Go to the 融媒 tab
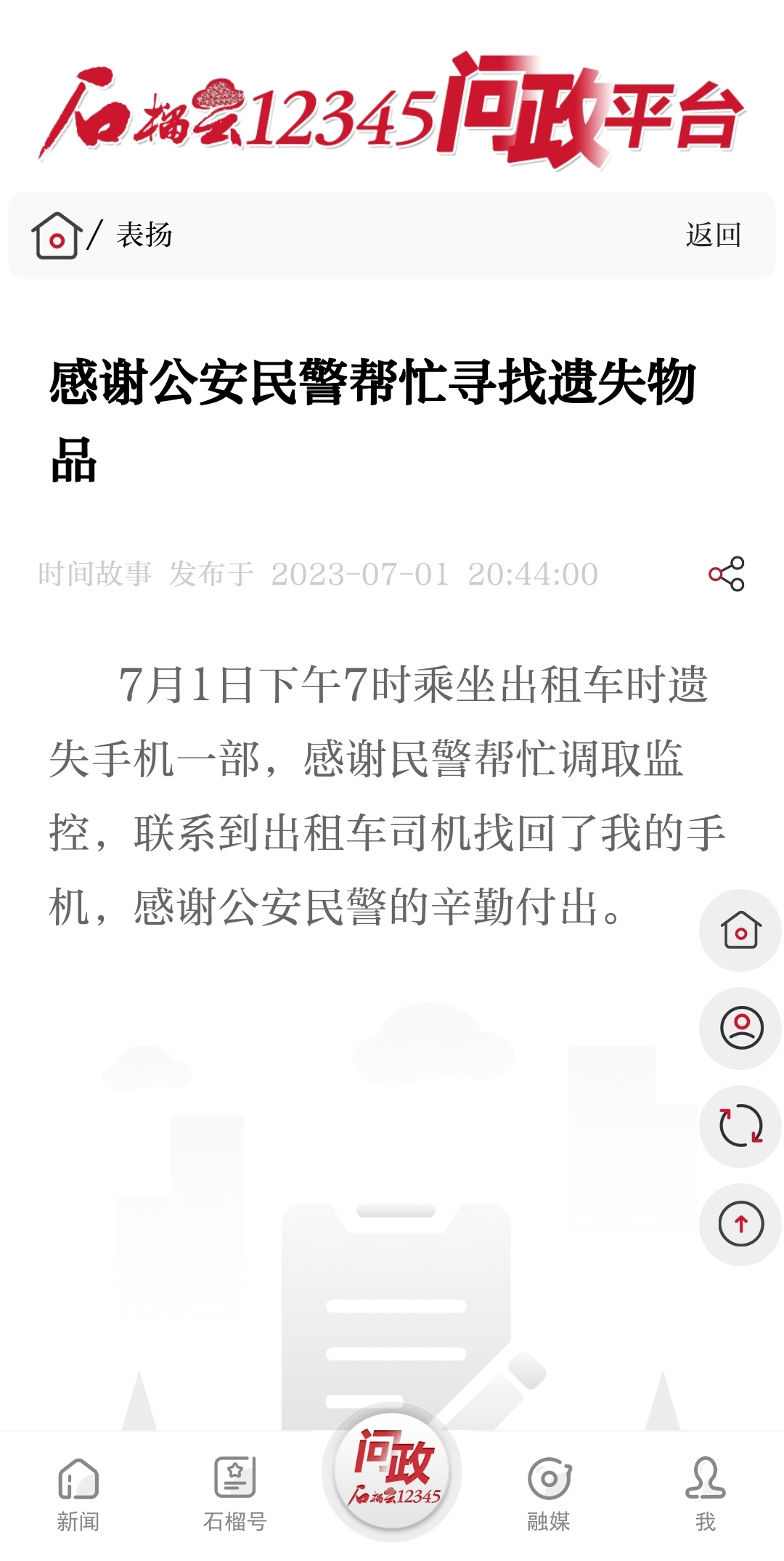This screenshot has width=784, height=1561. click(x=549, y=1494)
